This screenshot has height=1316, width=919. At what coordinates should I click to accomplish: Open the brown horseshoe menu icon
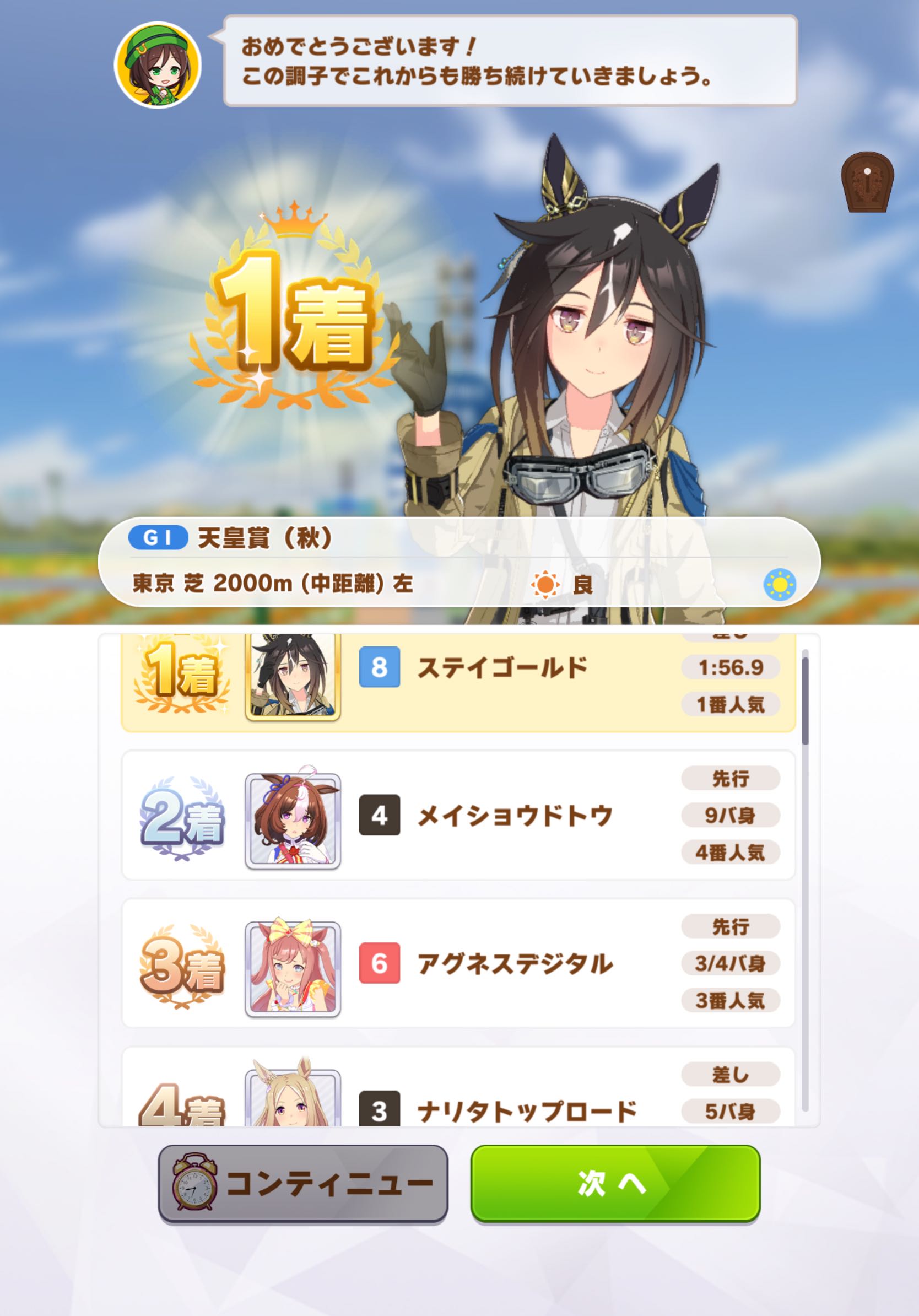pos(867,182)
